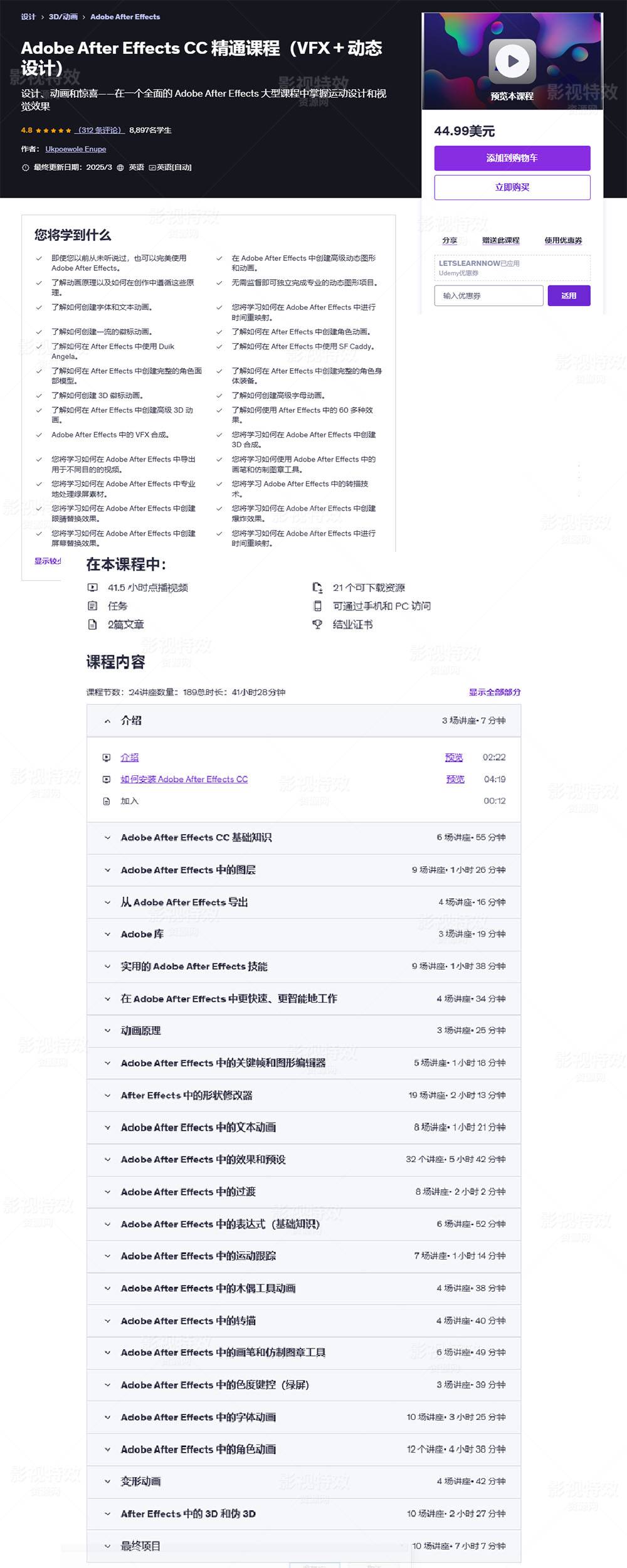The height and width of the screenshot is (1568, 627).
Task: View the 312 reviews link
Action: pos(99,130)
